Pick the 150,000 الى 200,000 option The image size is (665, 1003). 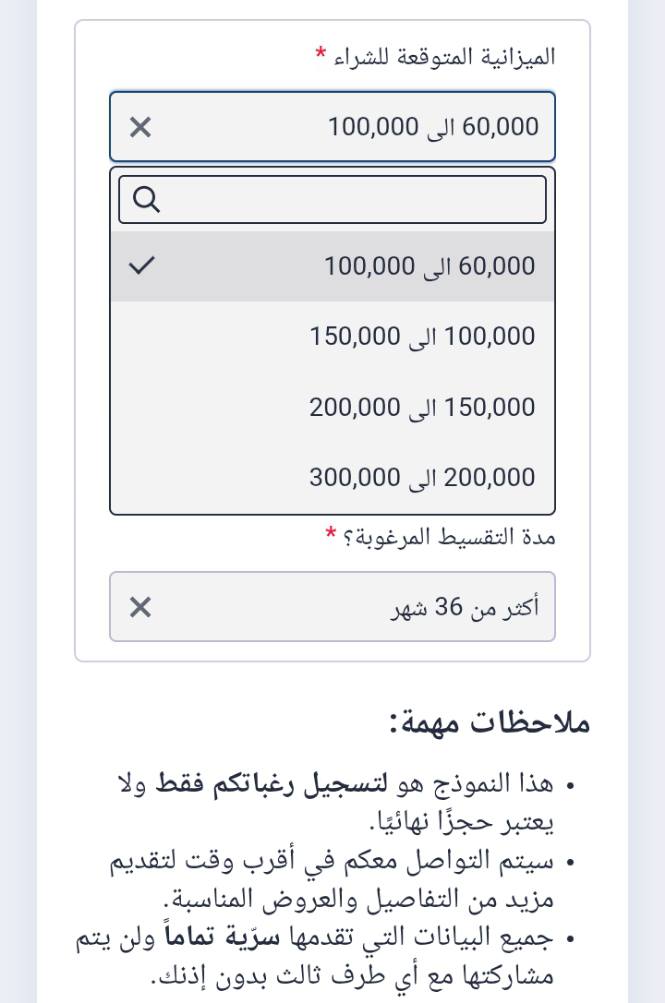(x=332, y=407)
